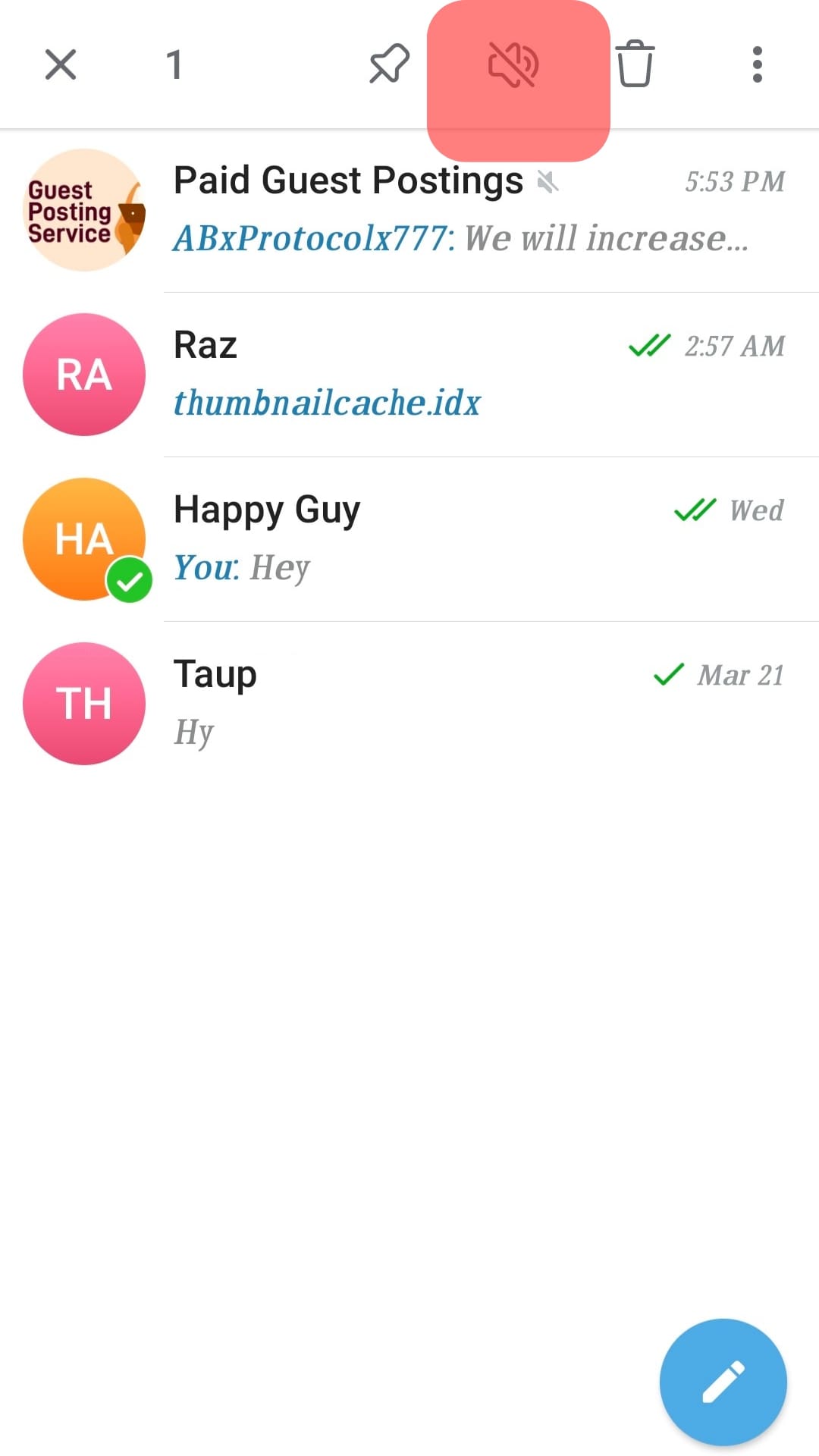The image size is (819, 1456).
Task: Close the chat selection mode
Action: 61,64
